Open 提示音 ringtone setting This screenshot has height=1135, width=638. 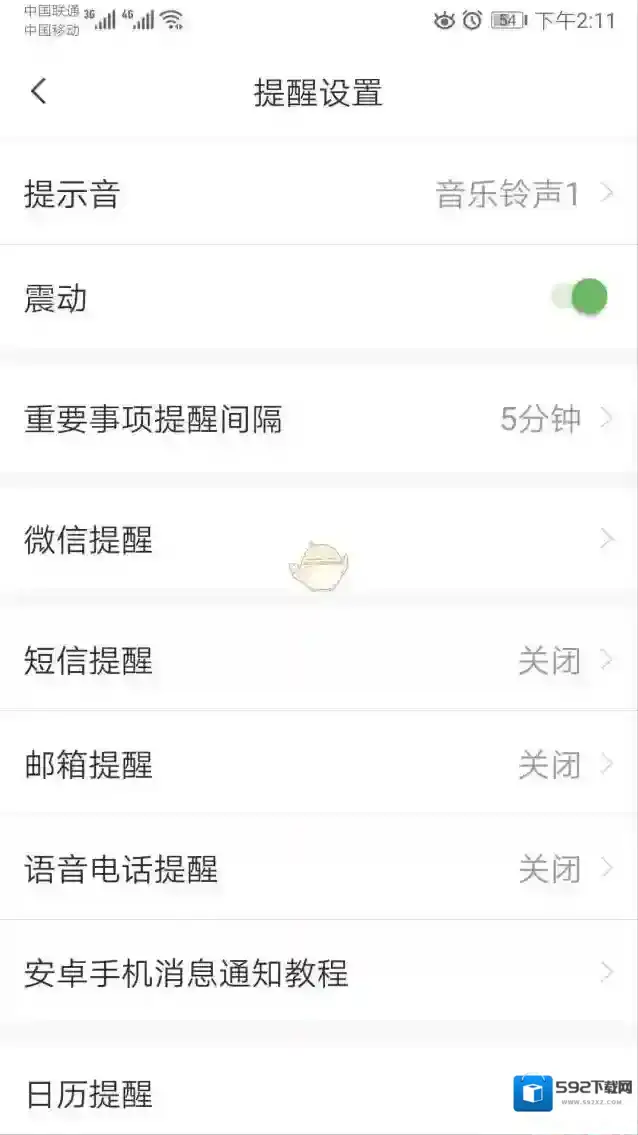(319, 194)
